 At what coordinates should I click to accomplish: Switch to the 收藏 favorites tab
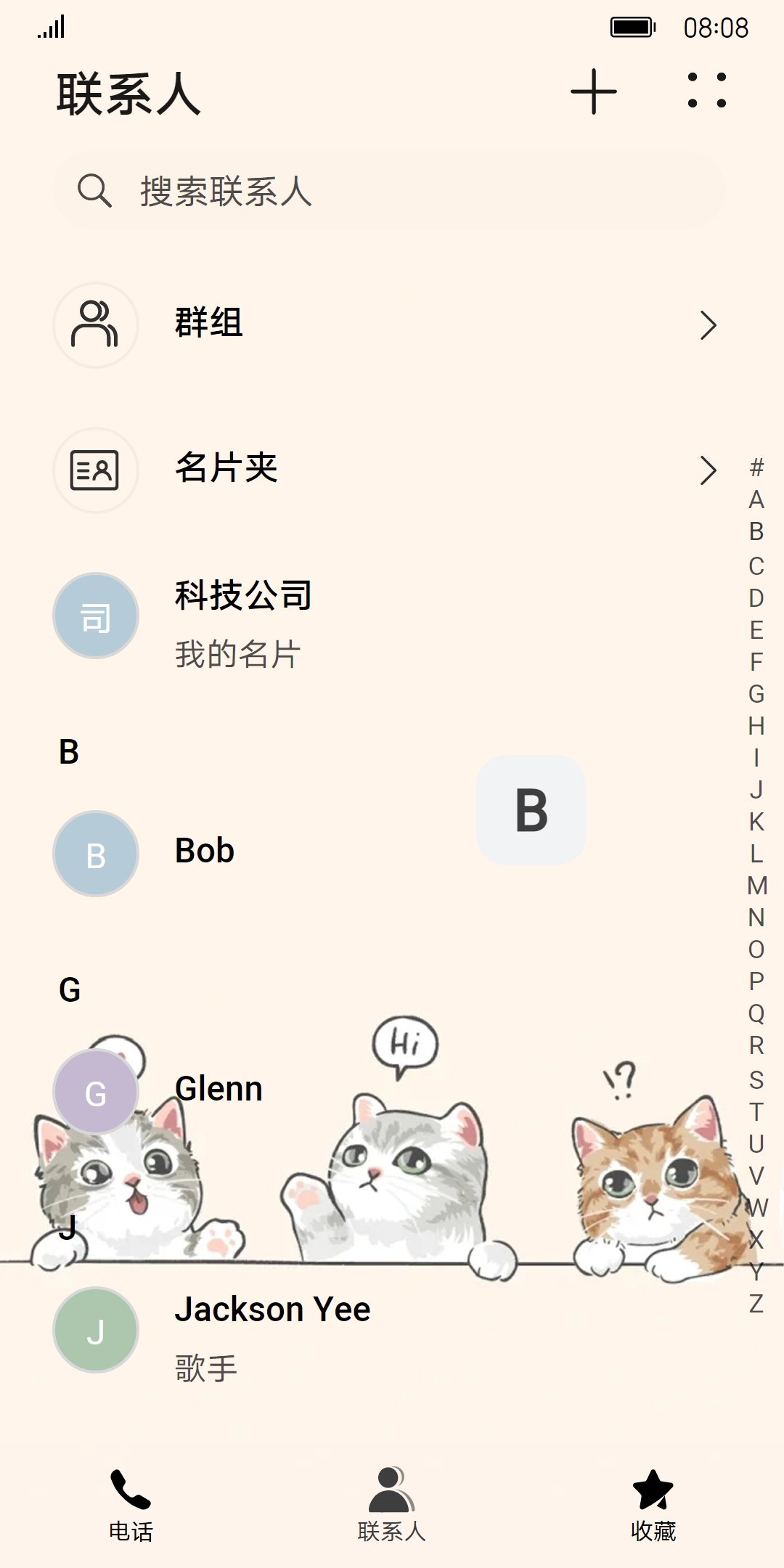click(653, 1505)
